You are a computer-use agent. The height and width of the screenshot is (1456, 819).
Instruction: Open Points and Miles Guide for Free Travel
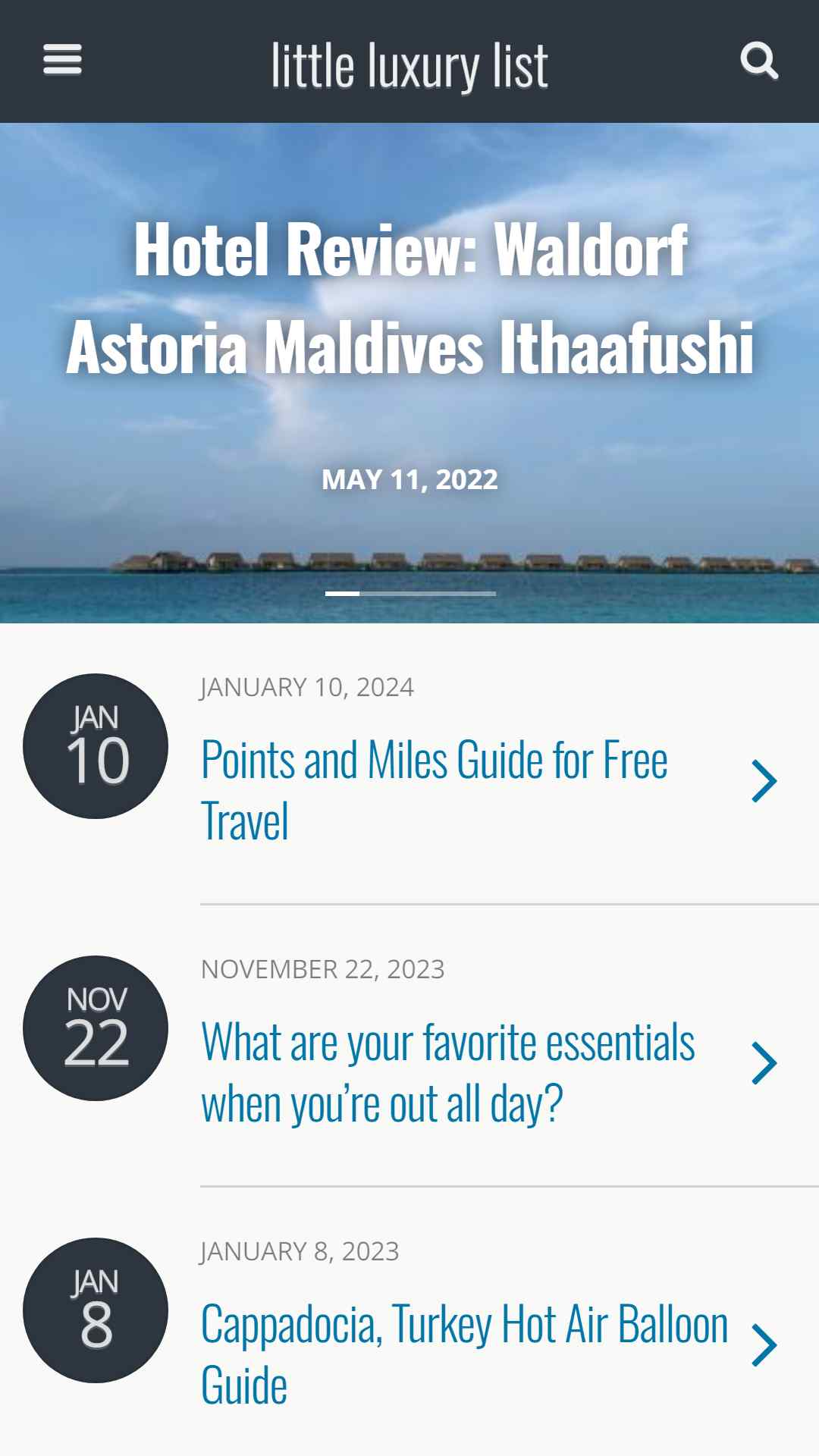[x=435, y=790]
